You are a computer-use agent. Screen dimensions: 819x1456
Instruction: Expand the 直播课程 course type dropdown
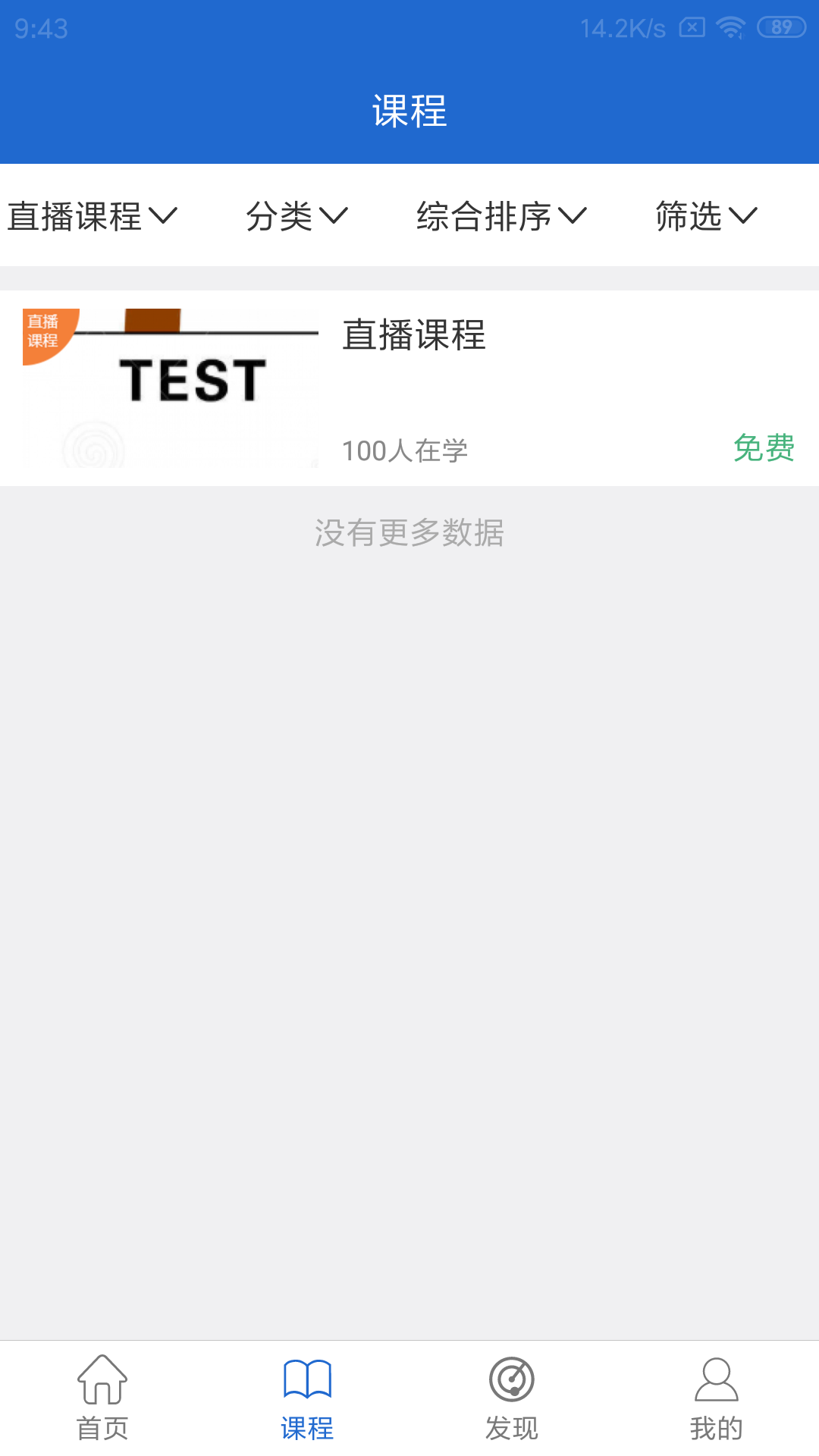(92, 216)
